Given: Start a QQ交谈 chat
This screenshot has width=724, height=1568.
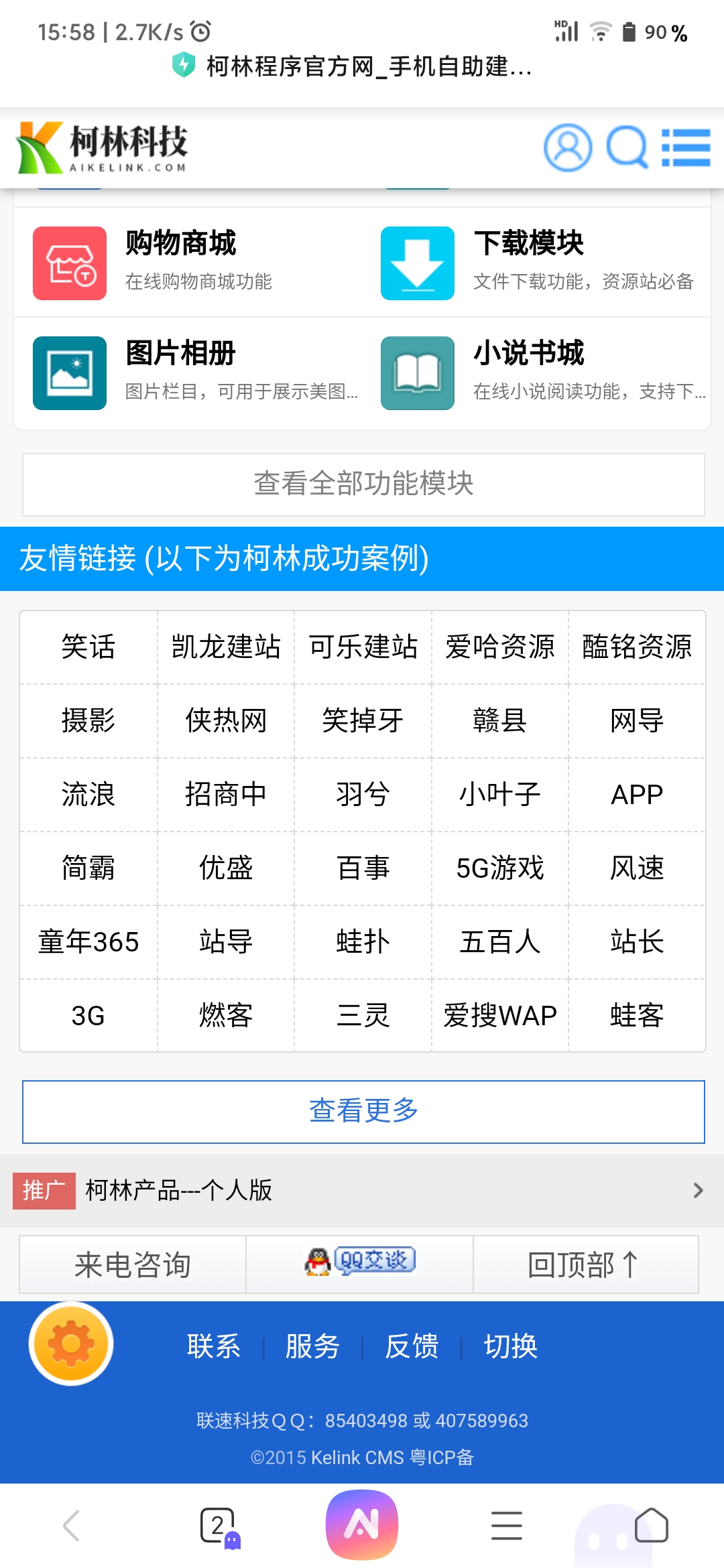Looking at the screenshot, I should tap(360, 1262).
